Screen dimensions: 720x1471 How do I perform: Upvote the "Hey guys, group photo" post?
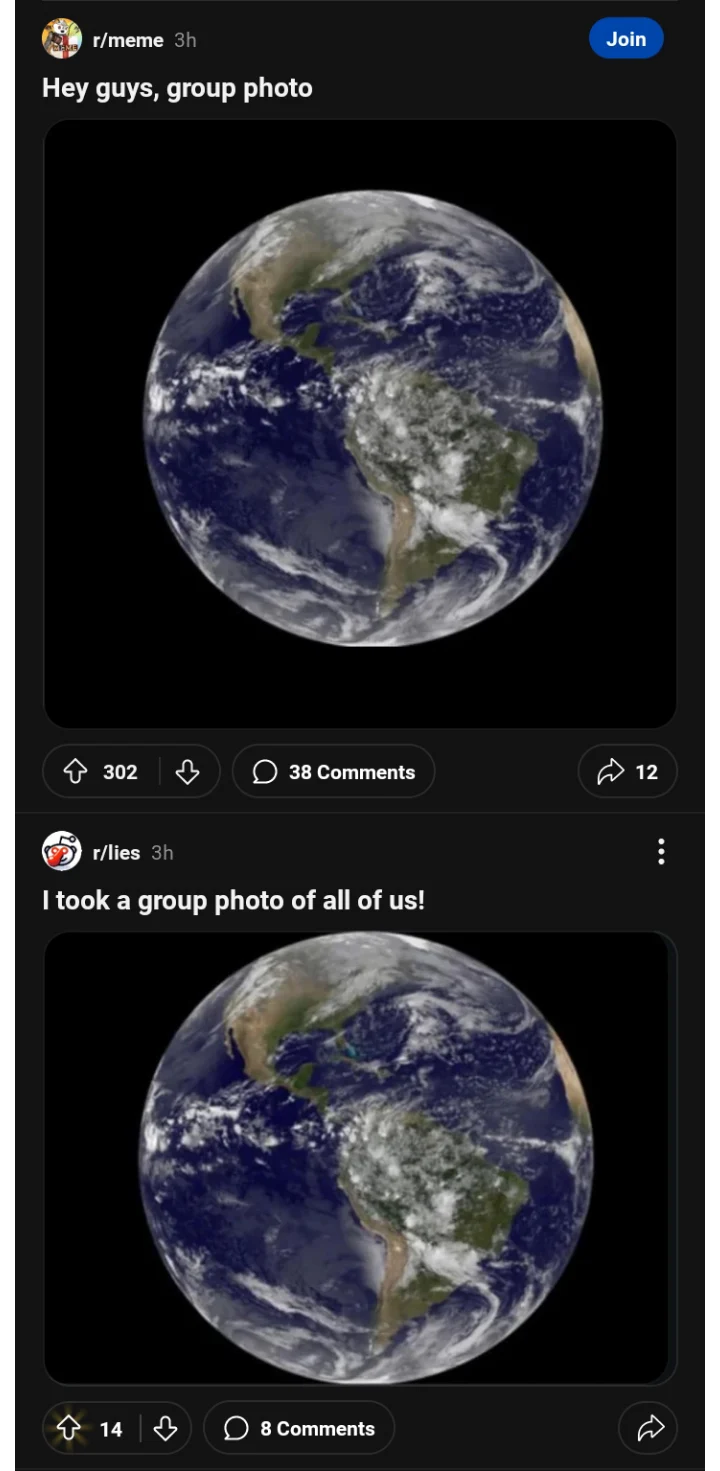76,772
